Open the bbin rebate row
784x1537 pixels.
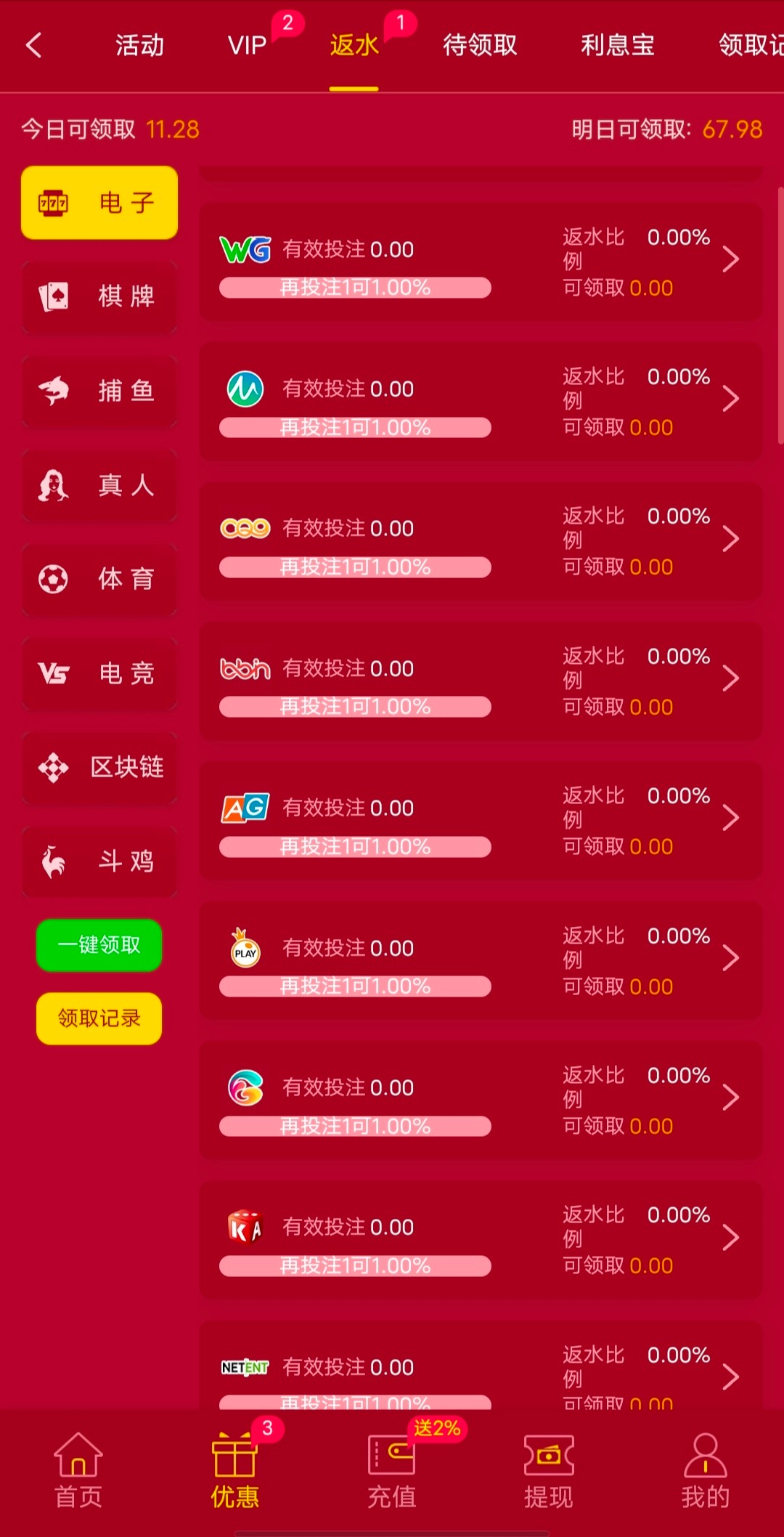(x=481, y=681)
